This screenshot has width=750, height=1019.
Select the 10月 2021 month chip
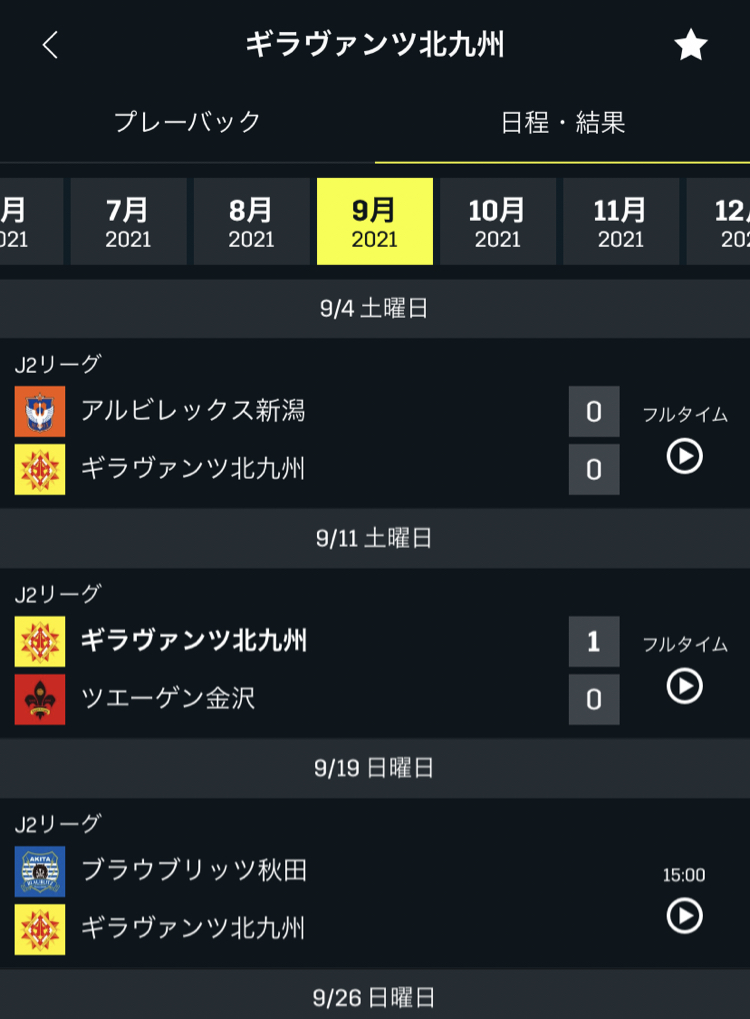click(x=497, y=222)
